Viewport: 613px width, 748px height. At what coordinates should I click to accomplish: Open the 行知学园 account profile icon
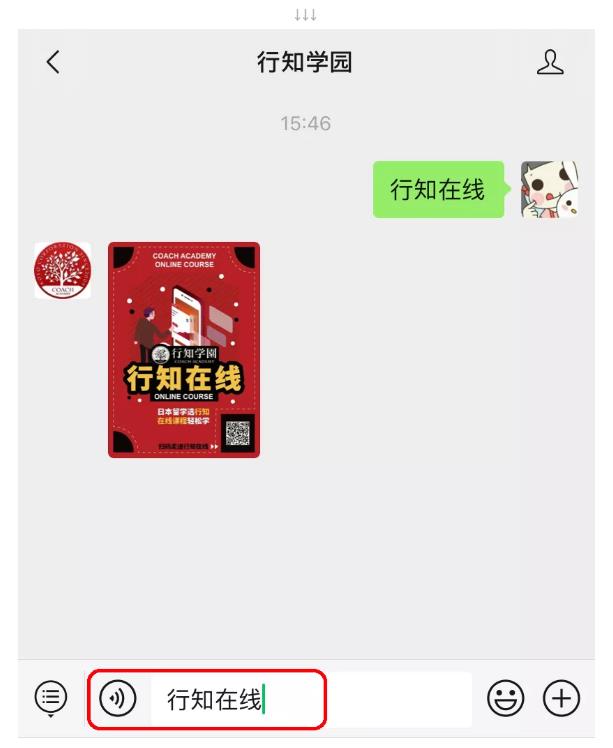point(550,62)
